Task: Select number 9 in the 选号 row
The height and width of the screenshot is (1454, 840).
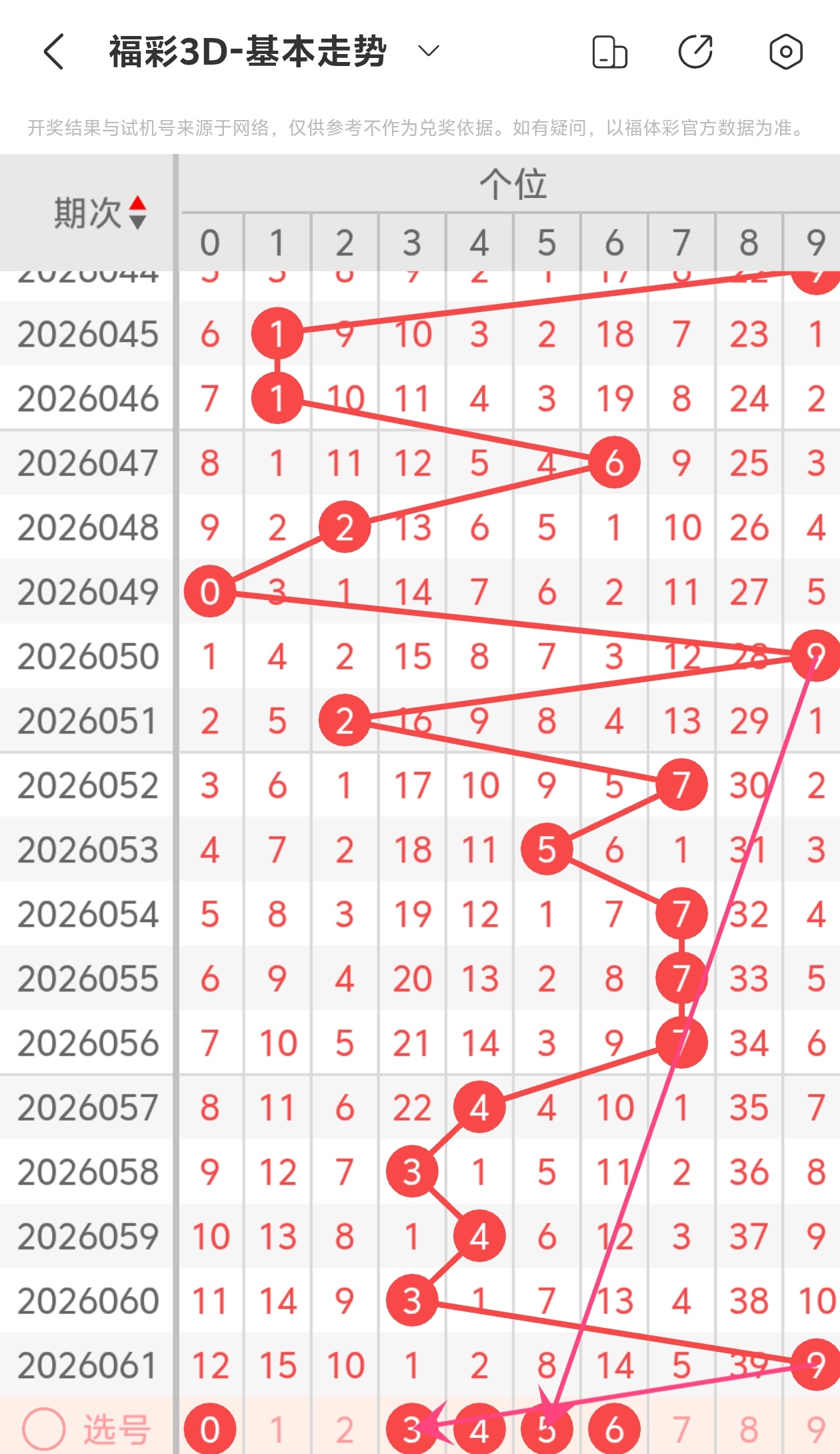Action: [x=816, y=1429]
